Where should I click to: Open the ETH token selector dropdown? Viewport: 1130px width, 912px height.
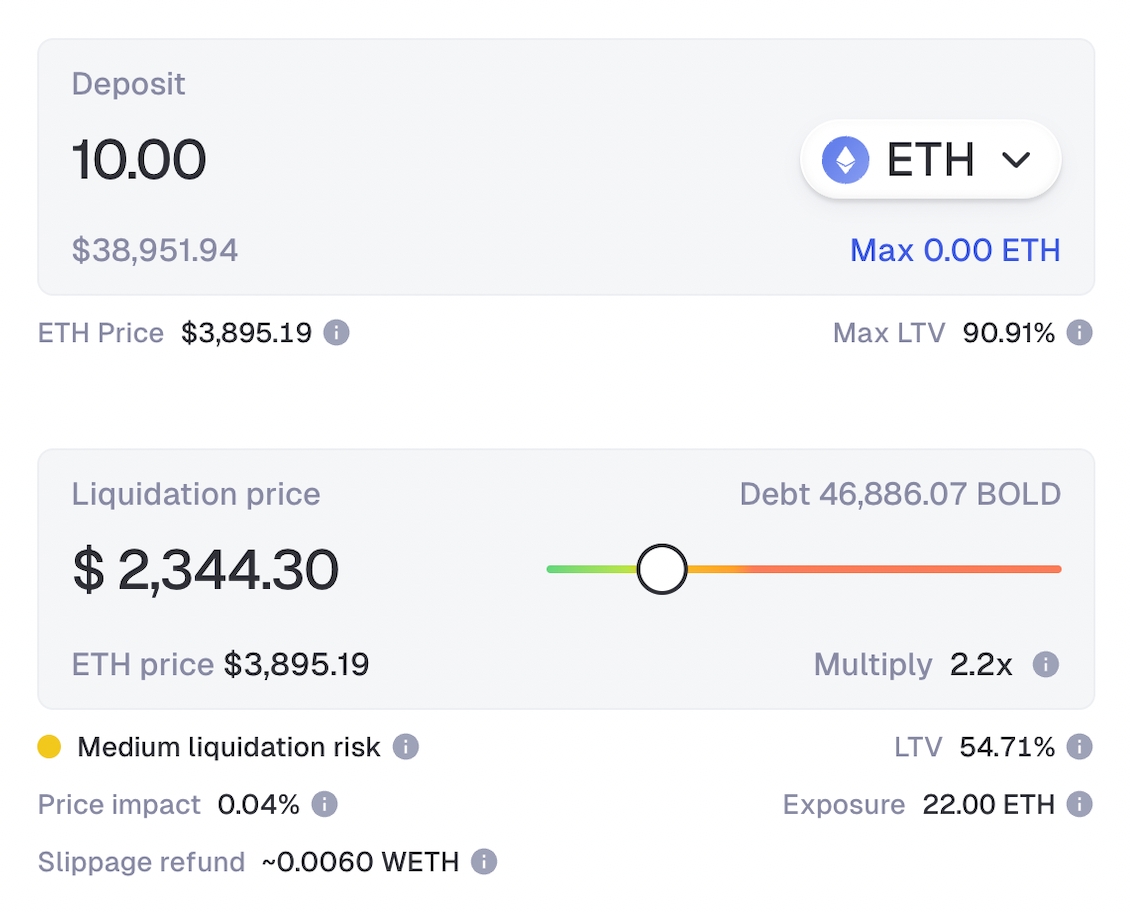click(930, 160)
